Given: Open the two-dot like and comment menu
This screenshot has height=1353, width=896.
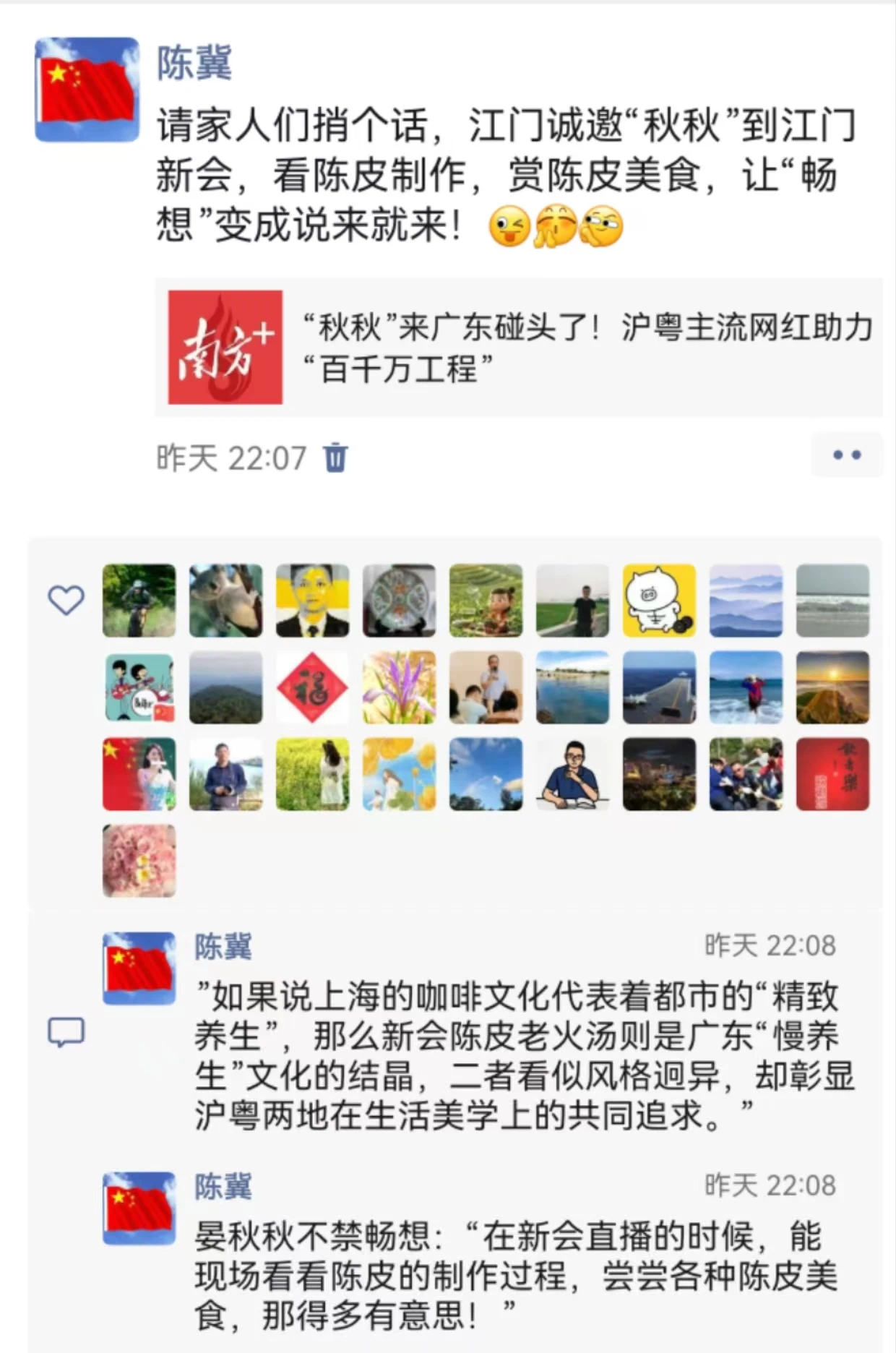Looking at the screenshot, I should (846, 455).
